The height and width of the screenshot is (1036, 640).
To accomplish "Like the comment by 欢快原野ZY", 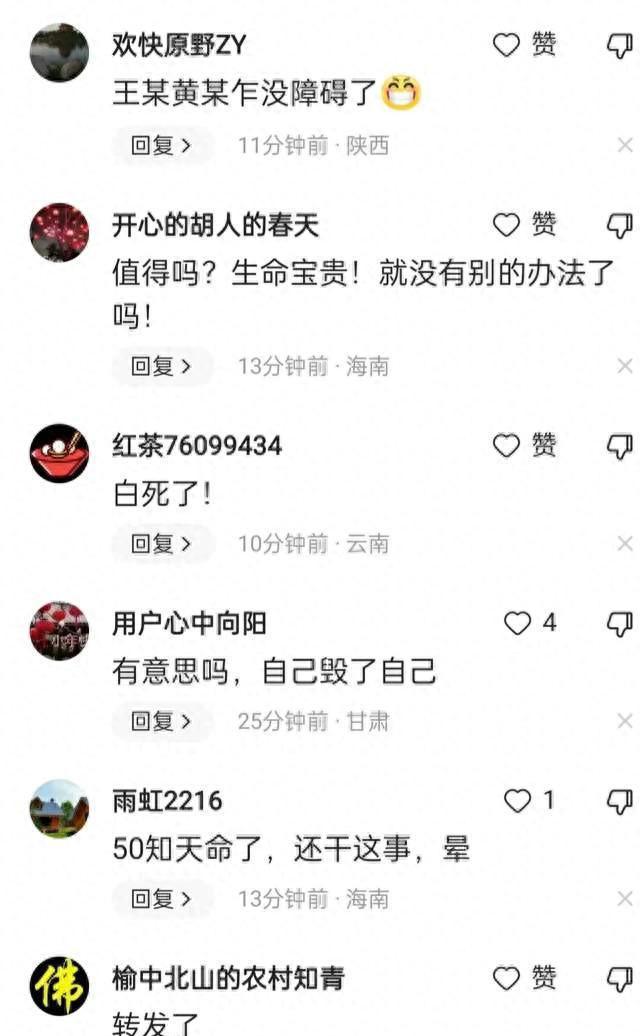I will click(x=508, y=45).
